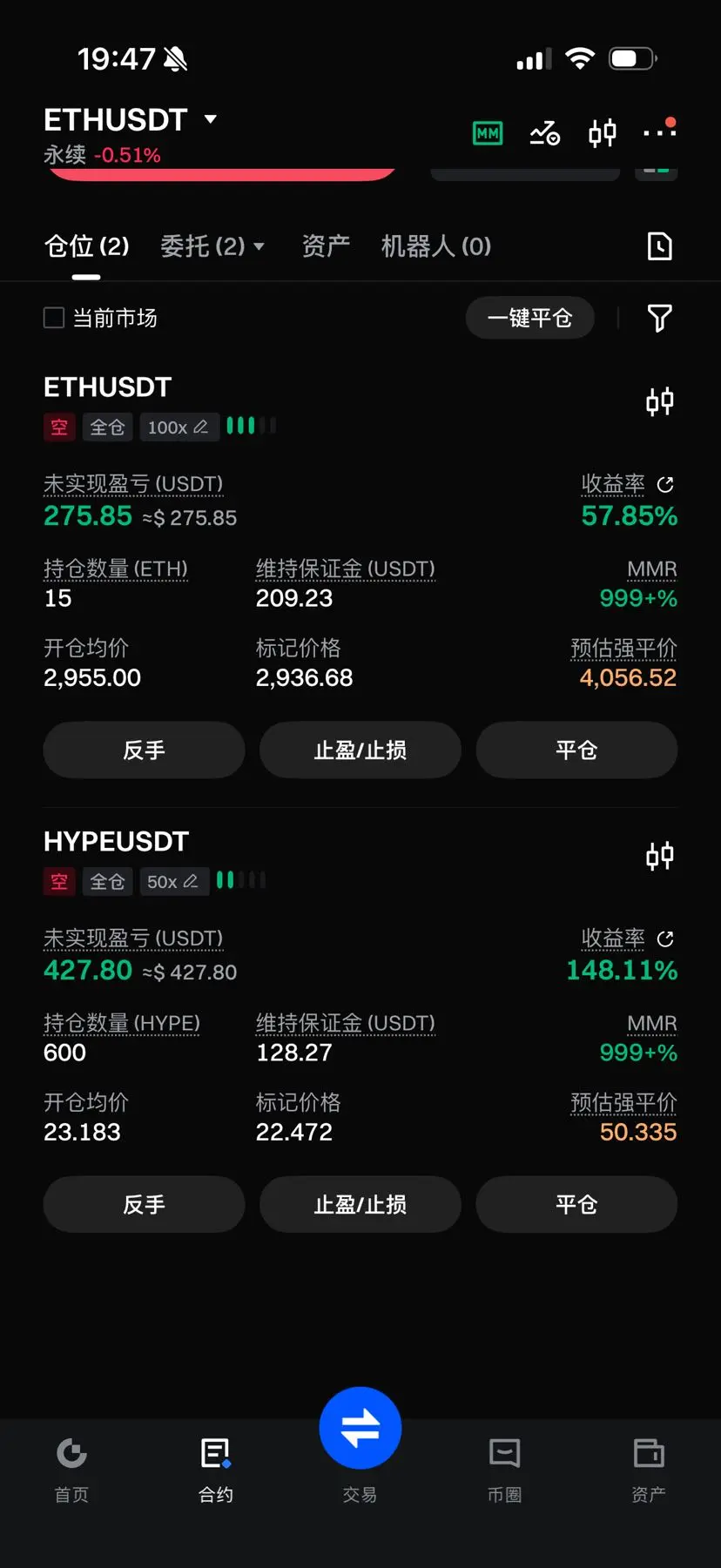Open the candlestick chart icon in header
Screen dimensions: 721x1568
click(x=603, y=133)
